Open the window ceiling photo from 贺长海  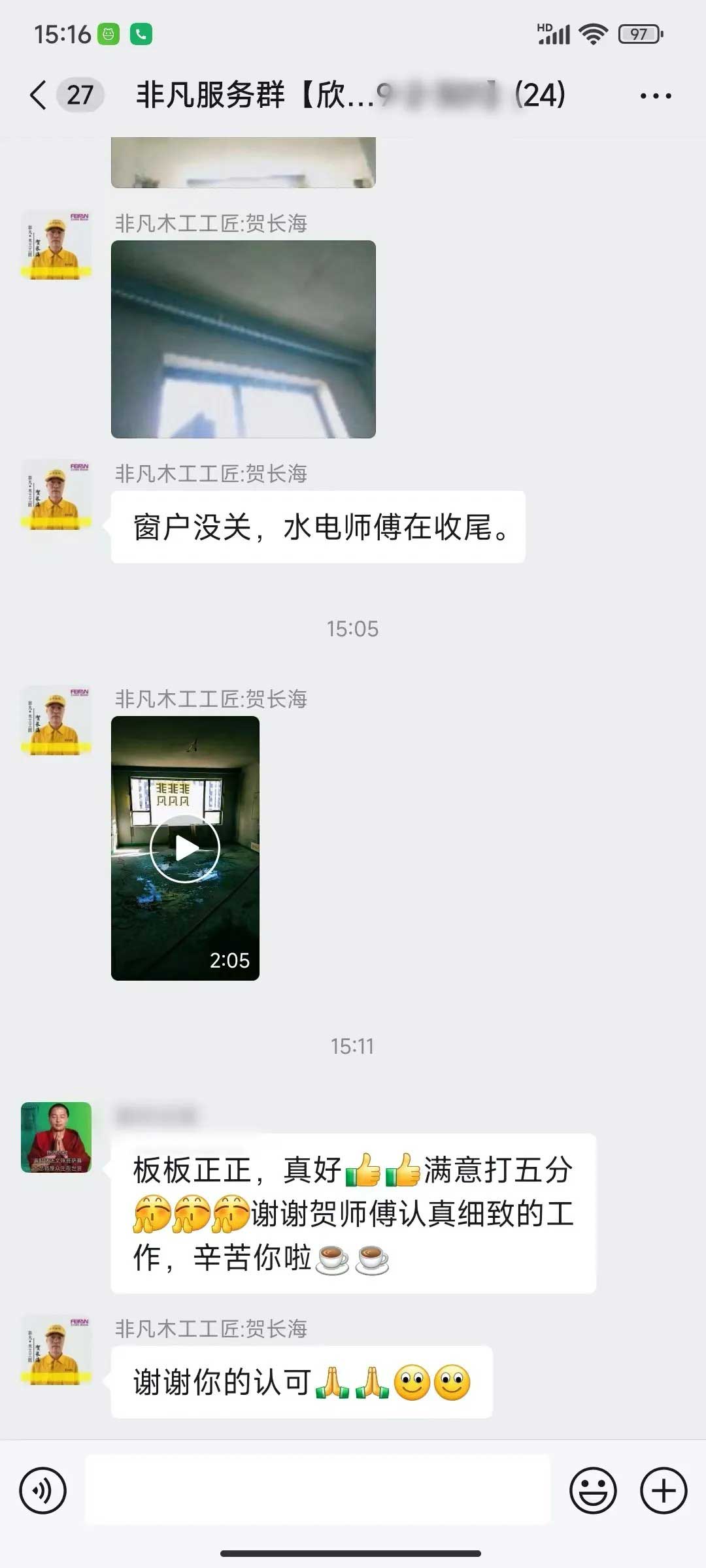pyautogui.click(x=243, y=339)
